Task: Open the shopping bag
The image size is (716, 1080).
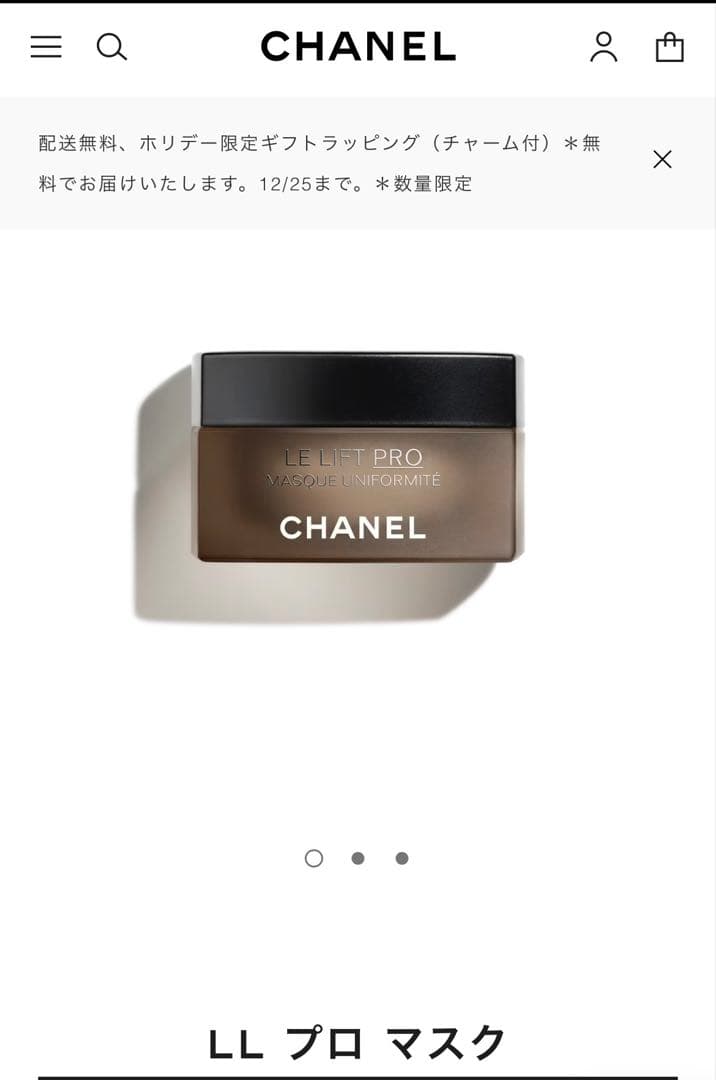Action: [669, 47]
